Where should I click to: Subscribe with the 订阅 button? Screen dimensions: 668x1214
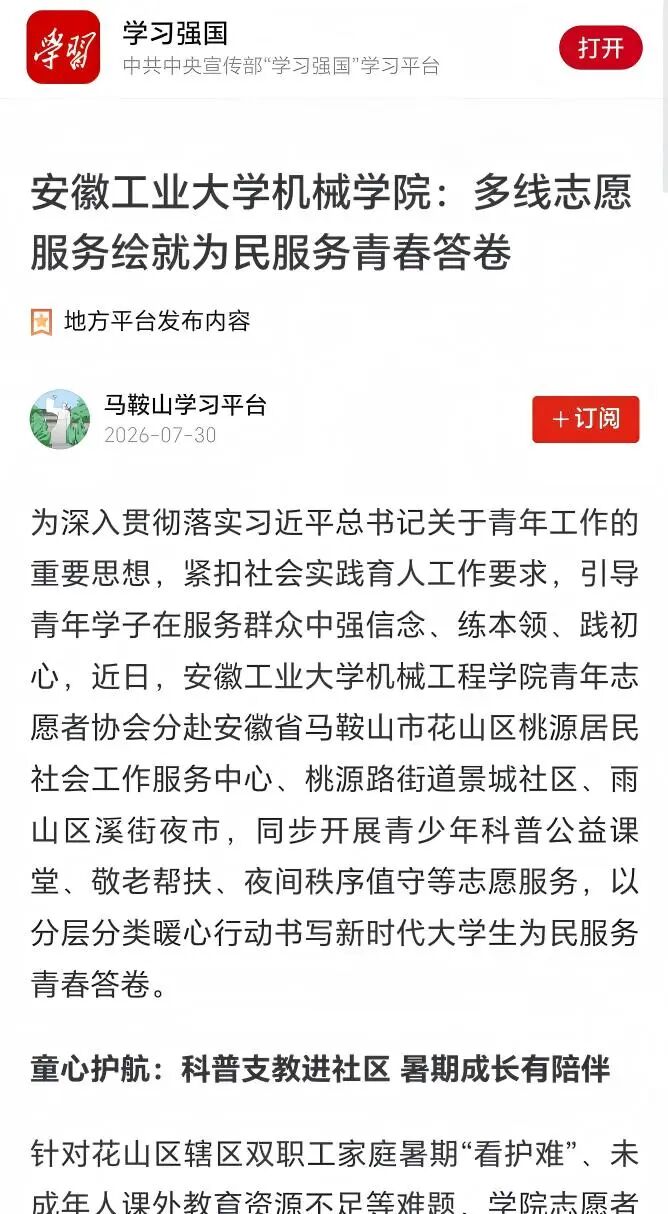(585, 419)
